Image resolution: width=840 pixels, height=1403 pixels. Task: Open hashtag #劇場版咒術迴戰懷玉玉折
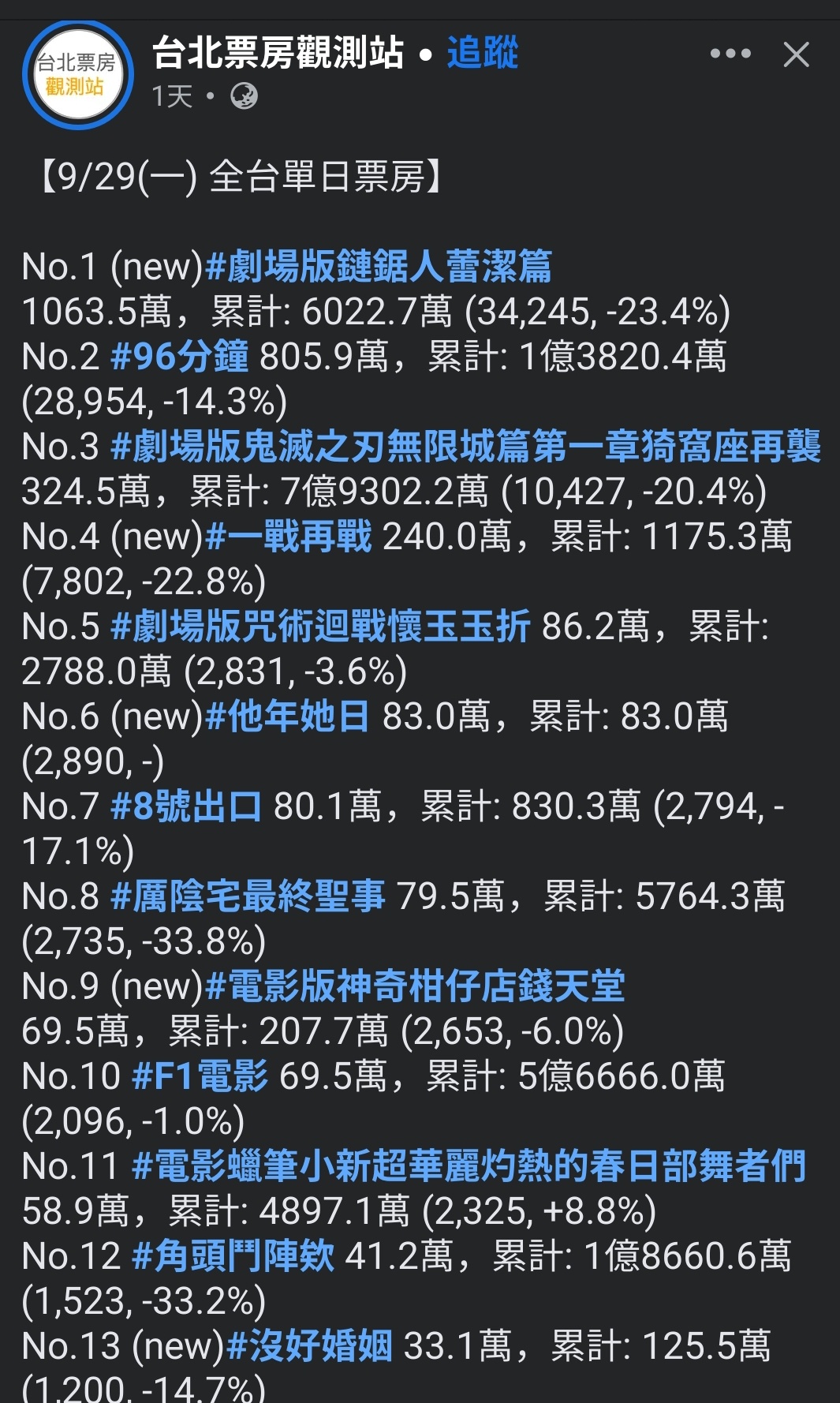tap(320, 627)
